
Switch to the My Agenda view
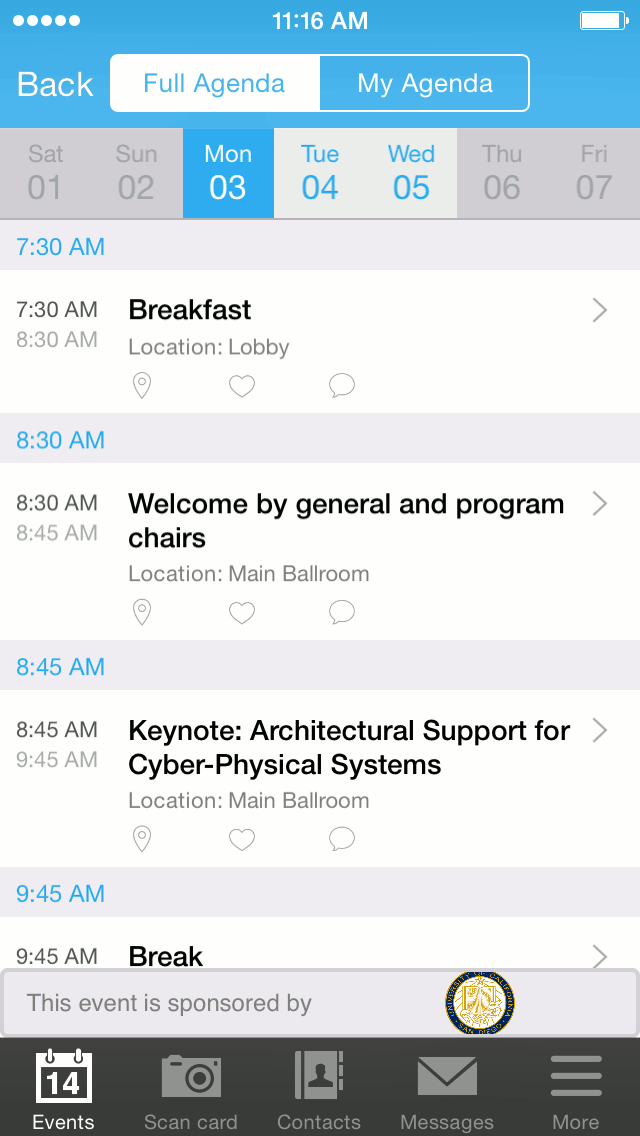[x=424, y=83]
